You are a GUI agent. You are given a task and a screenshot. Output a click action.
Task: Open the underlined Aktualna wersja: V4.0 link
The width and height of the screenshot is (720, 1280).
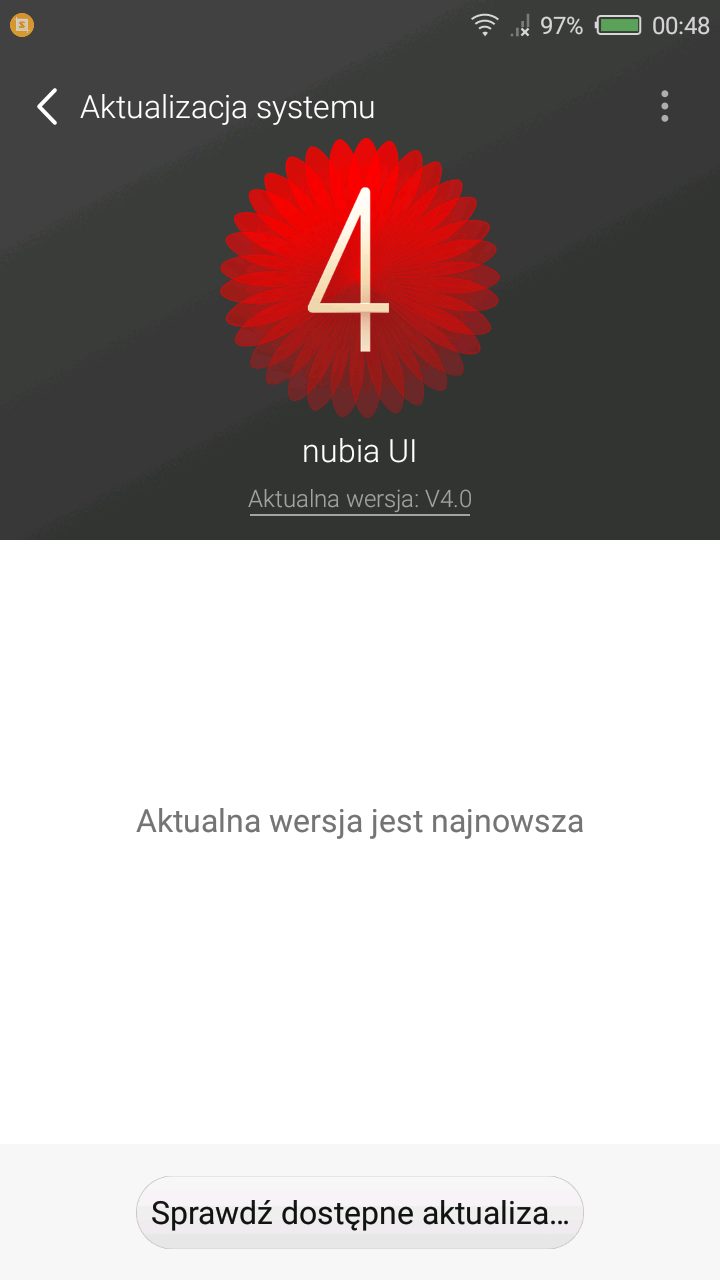(x=359, y=499)
